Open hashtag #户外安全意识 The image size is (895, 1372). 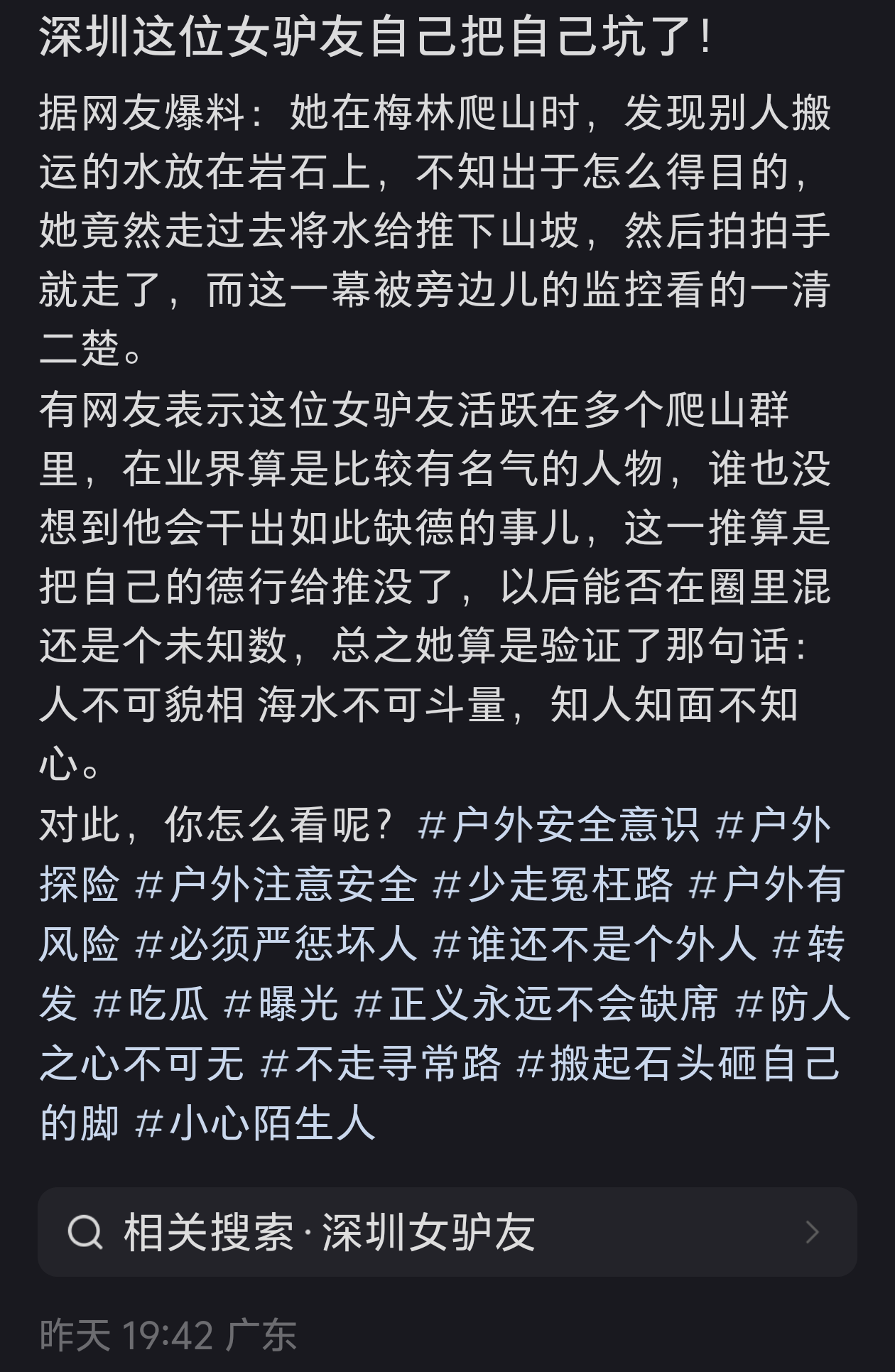tap(558, 826)
